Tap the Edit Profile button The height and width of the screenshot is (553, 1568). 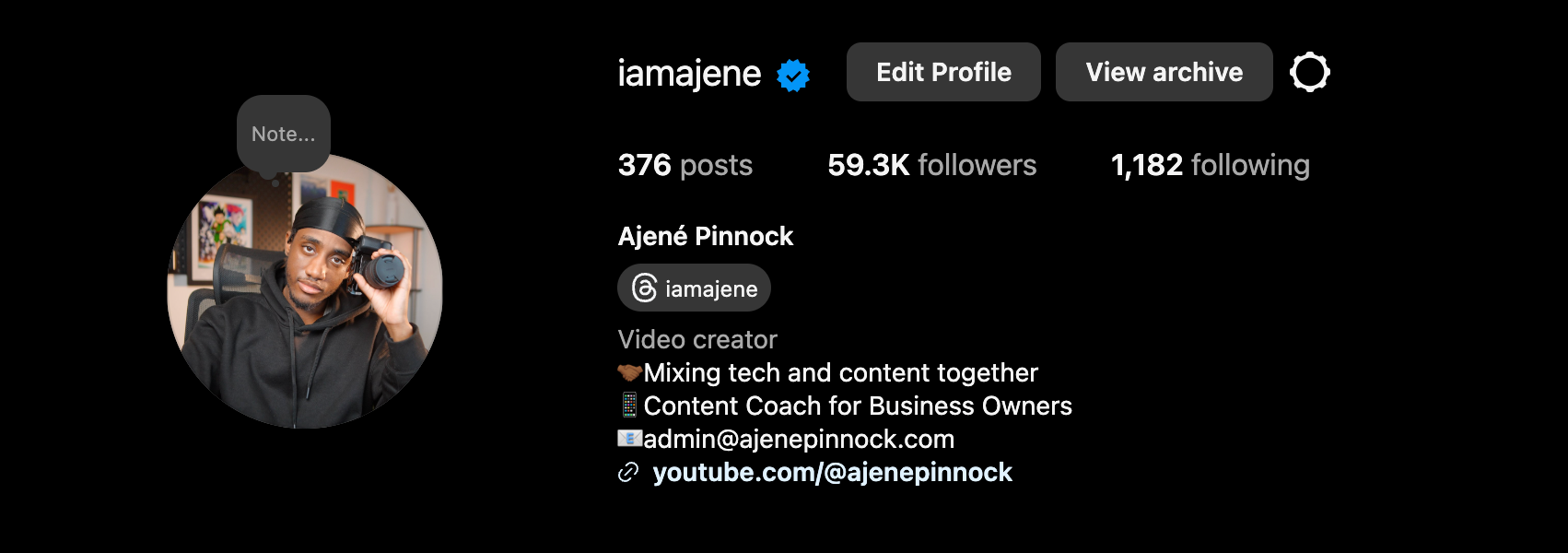943,72
